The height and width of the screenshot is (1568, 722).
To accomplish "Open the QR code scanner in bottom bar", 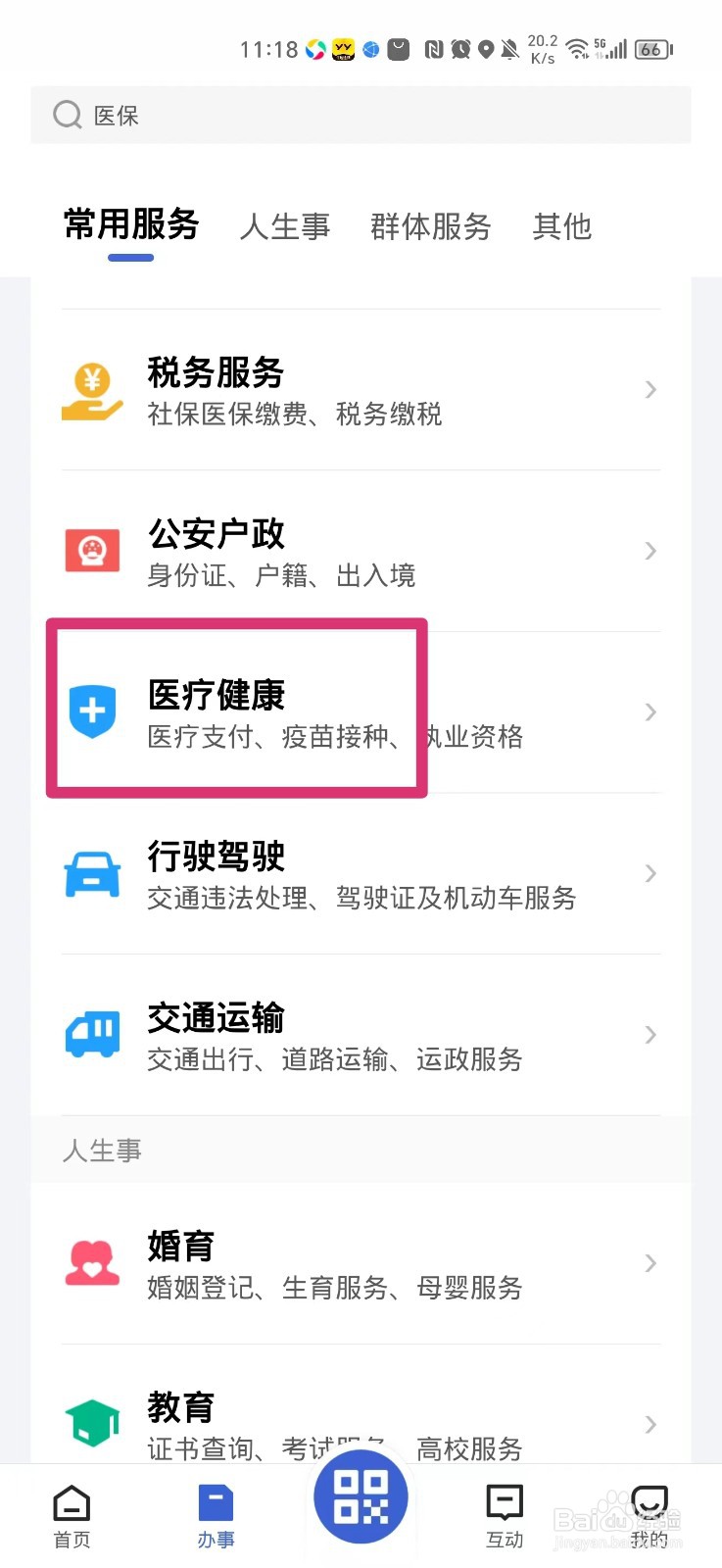I will click(x=361, y=1496).
